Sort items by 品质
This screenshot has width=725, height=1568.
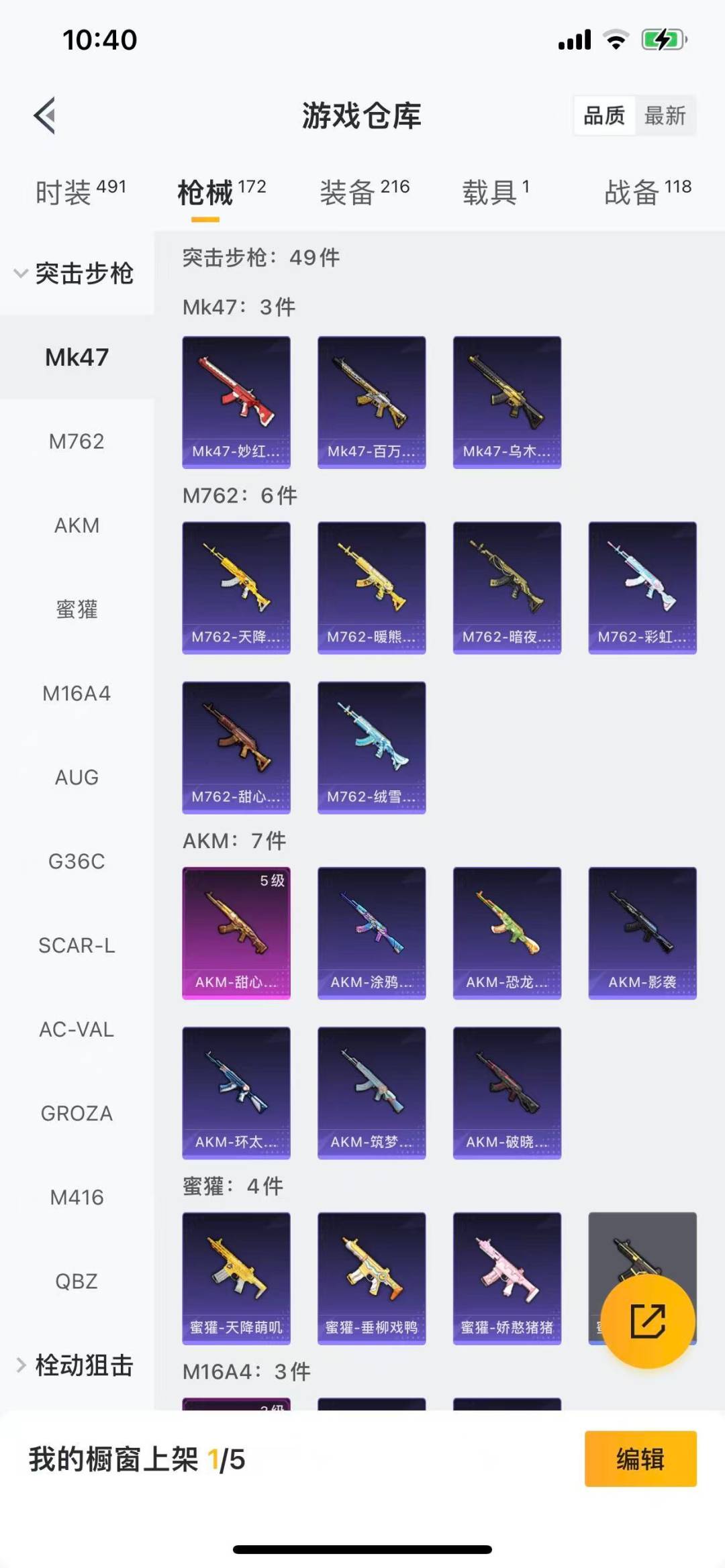pyautogui.click(x=603, y=116)
